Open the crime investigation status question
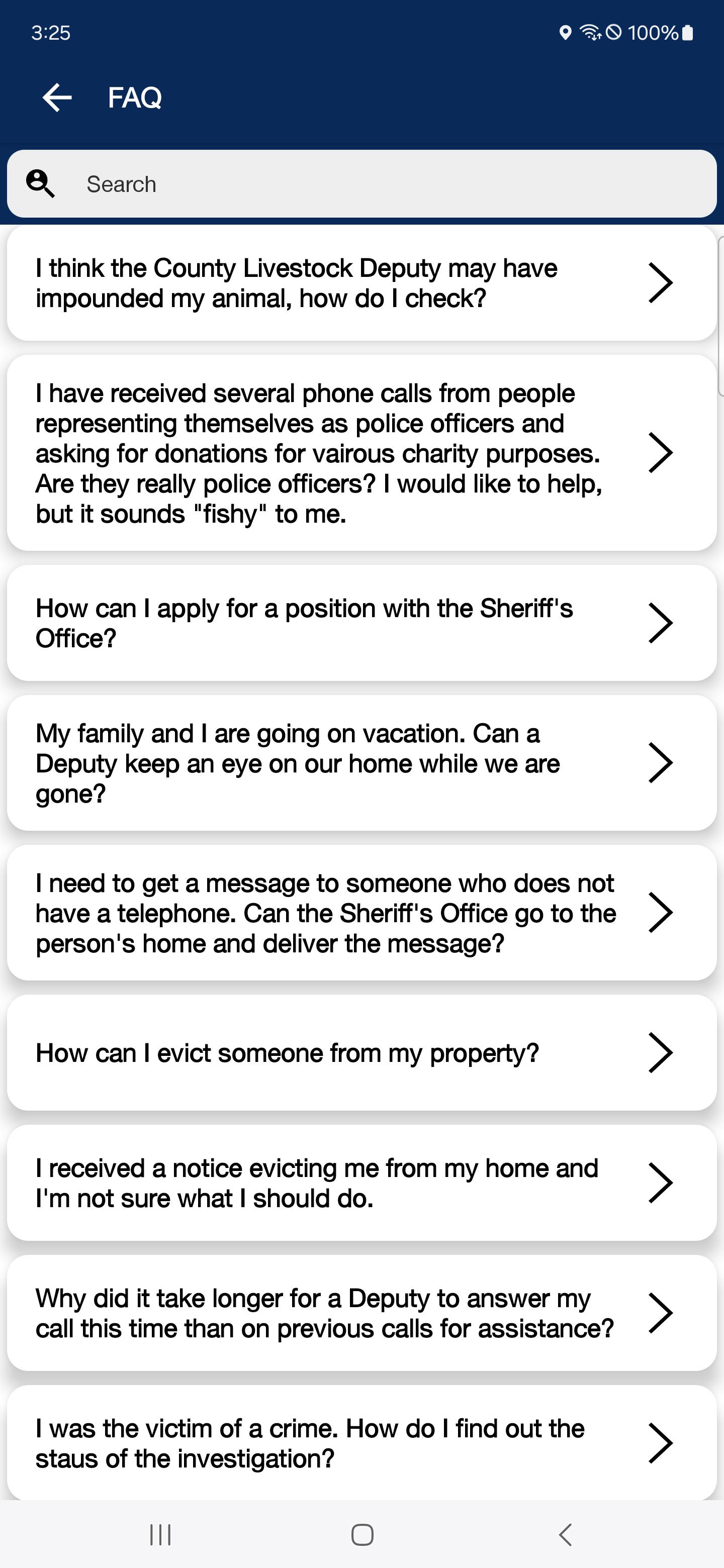724x1568 pixels. pos(361,1442)
